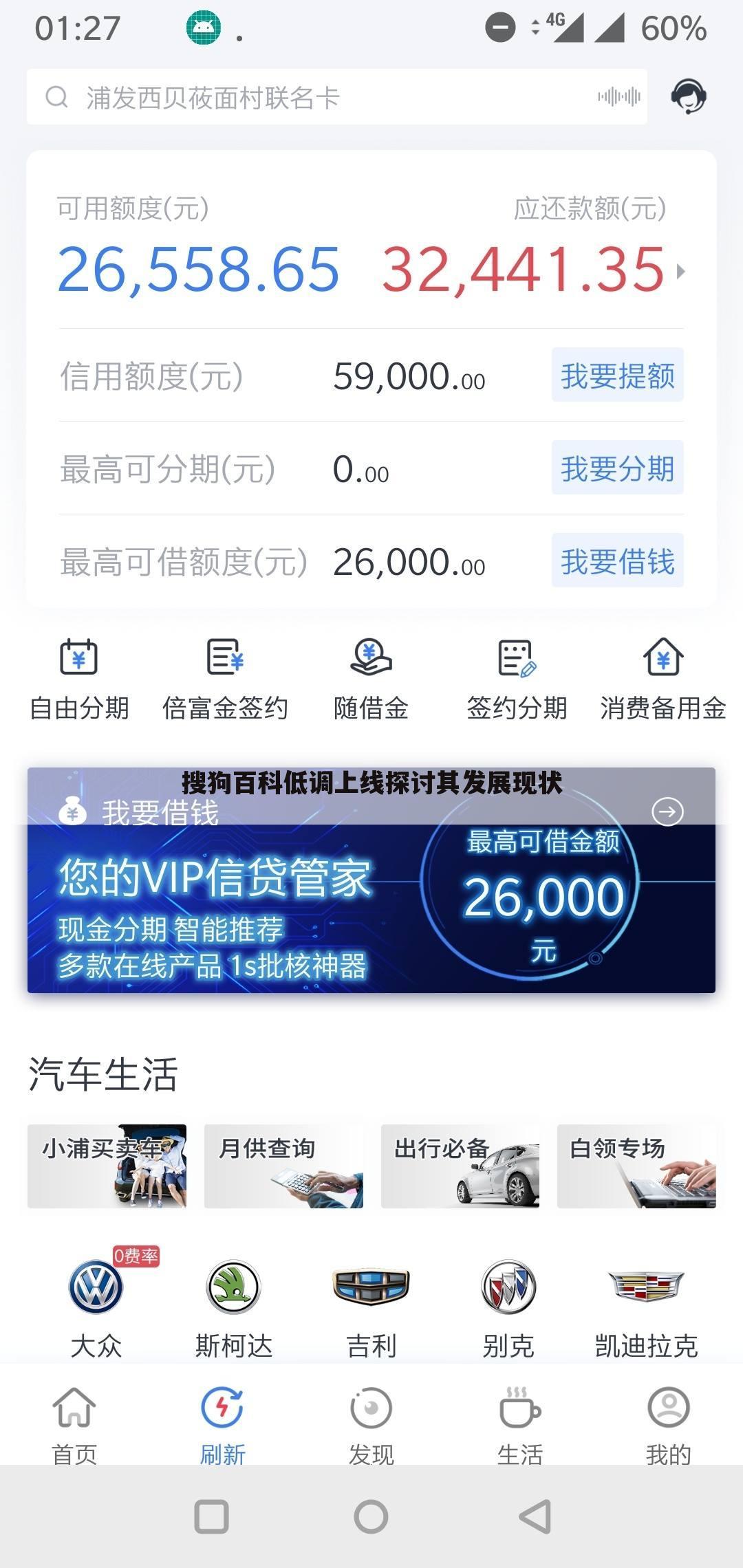Screen dimensions: 743x1568
Task: Tap the 我要分期 button
Action: click(617, 468)
